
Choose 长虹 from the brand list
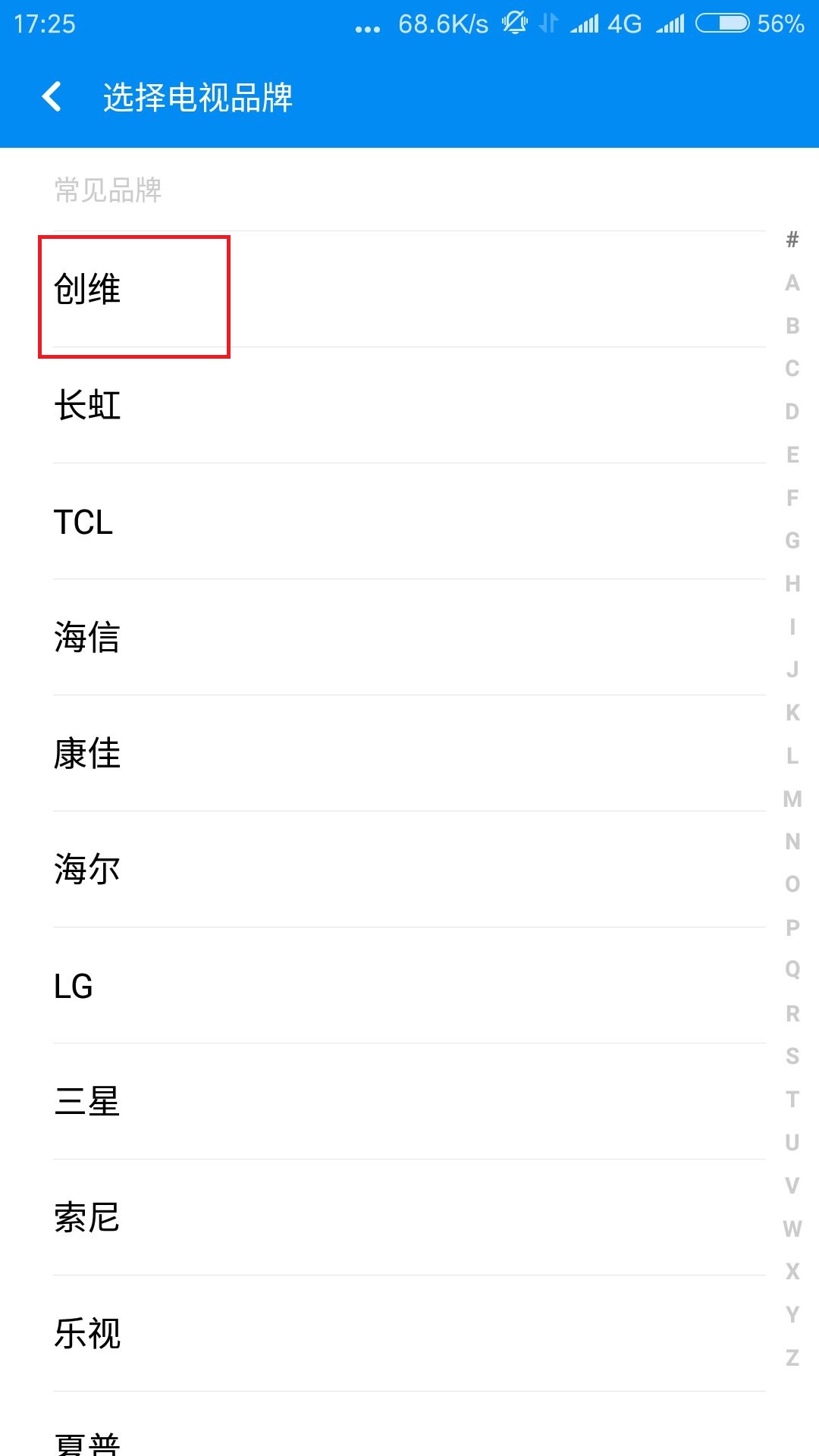point(409,405)
